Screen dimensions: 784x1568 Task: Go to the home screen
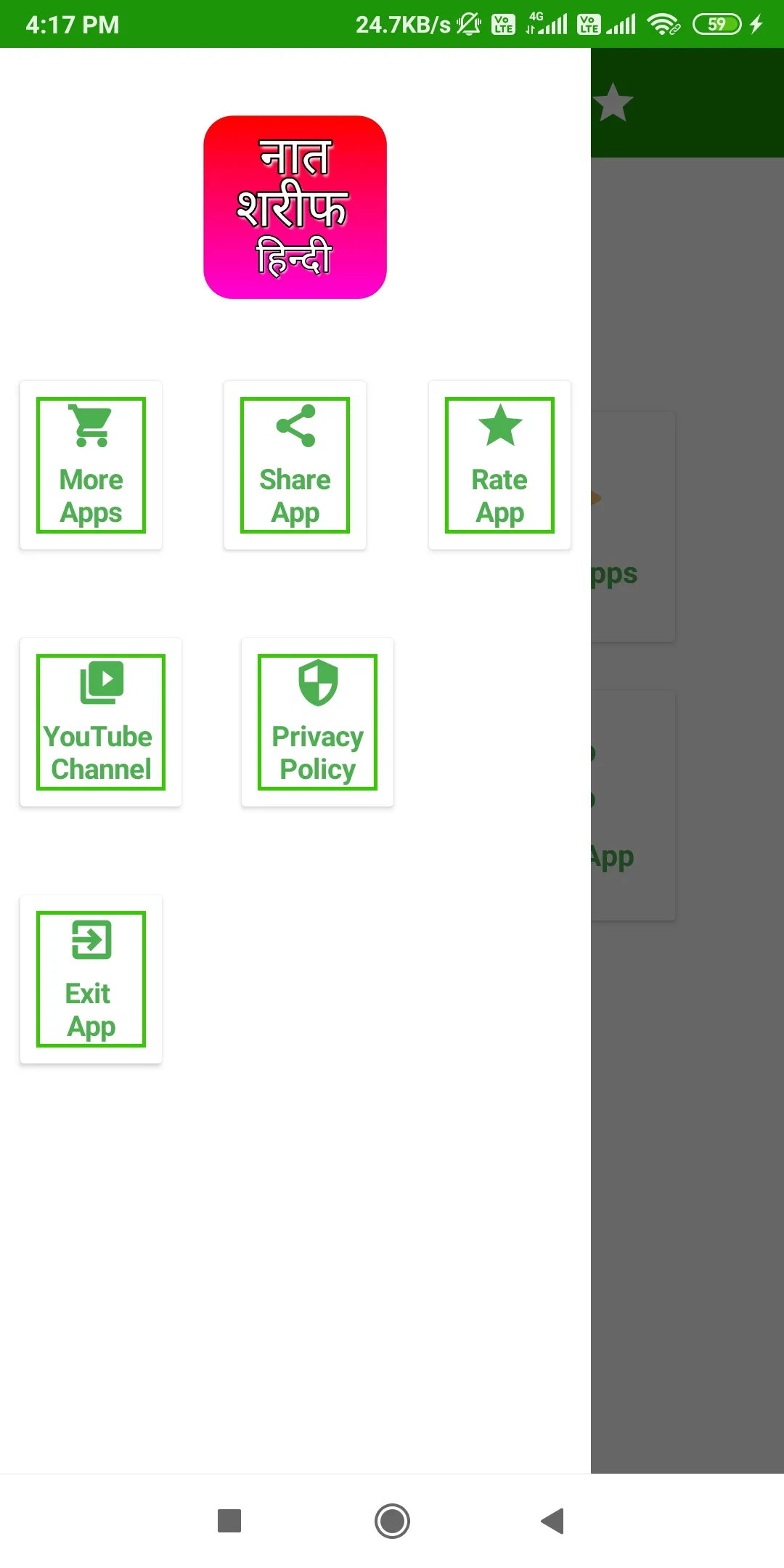[x=392, y=1521]
